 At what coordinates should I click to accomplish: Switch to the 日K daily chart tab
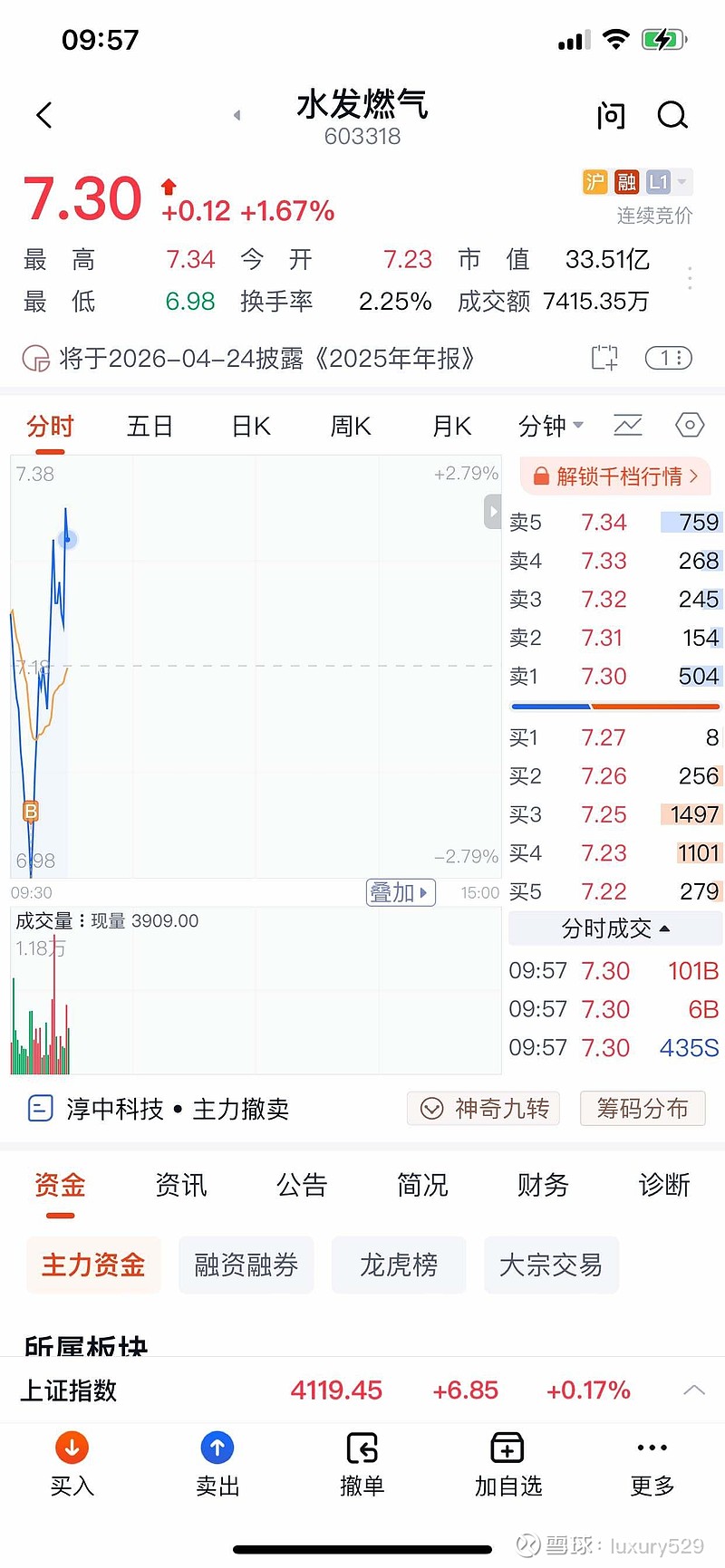249,425
